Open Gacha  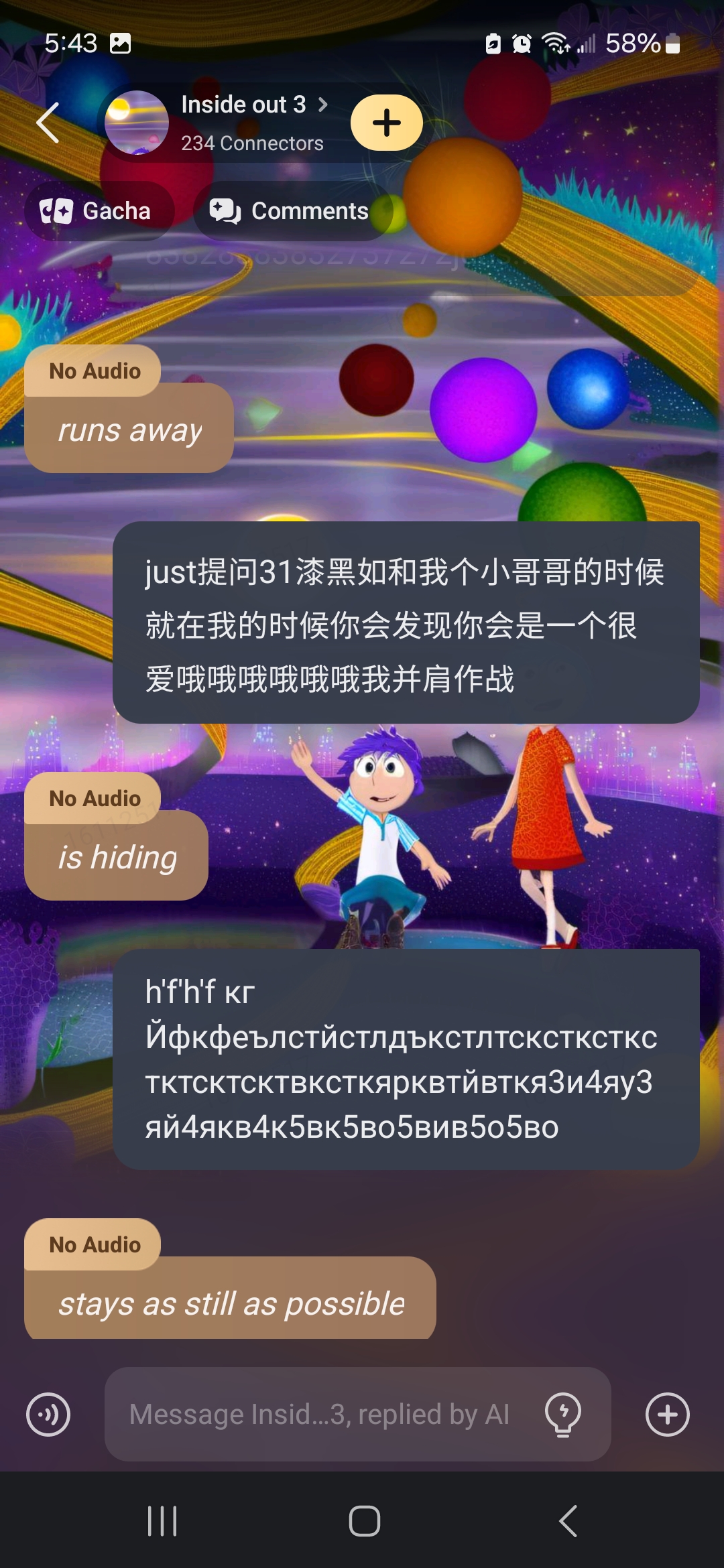pos(99,211)
